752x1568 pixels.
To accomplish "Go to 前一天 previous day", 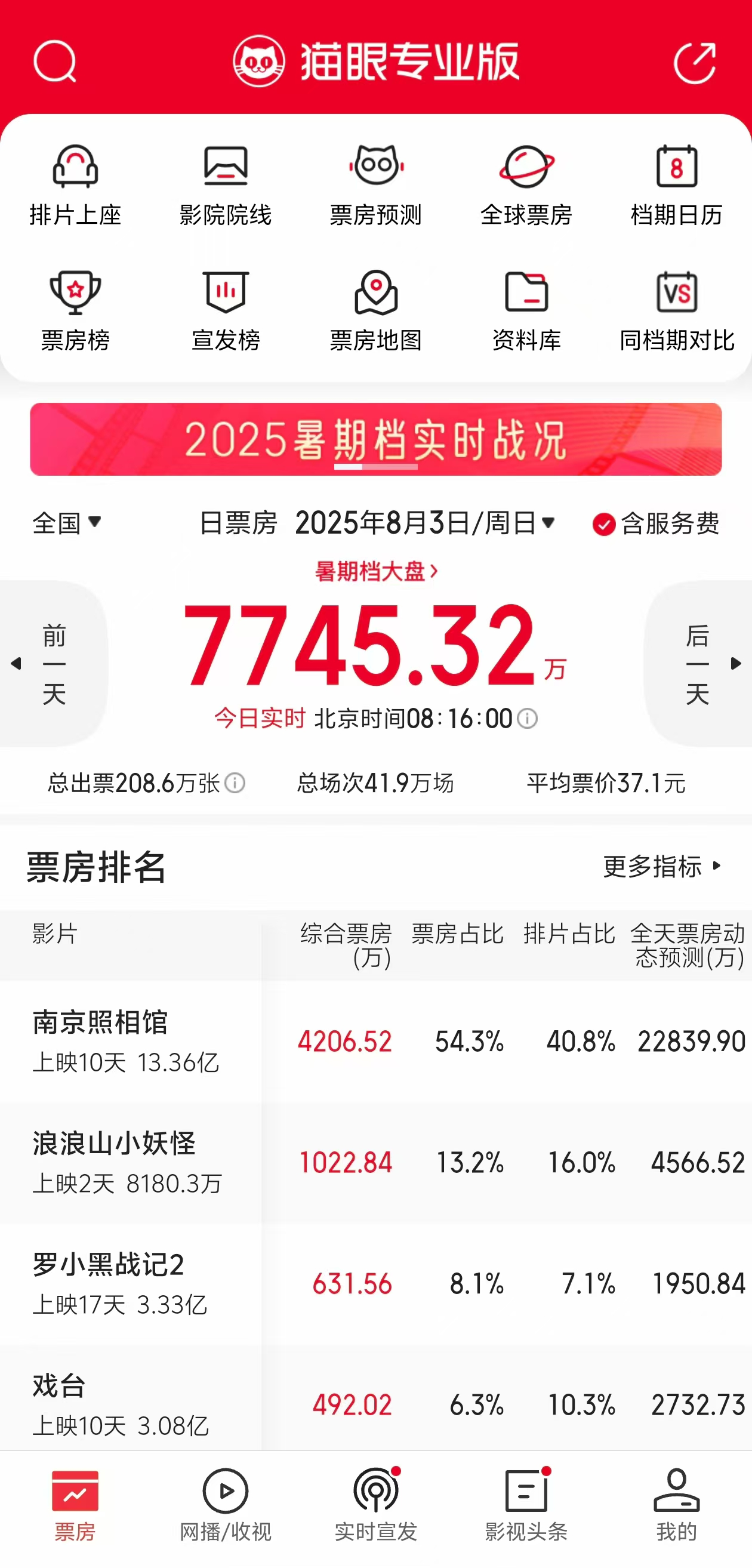I will (54, 664).
